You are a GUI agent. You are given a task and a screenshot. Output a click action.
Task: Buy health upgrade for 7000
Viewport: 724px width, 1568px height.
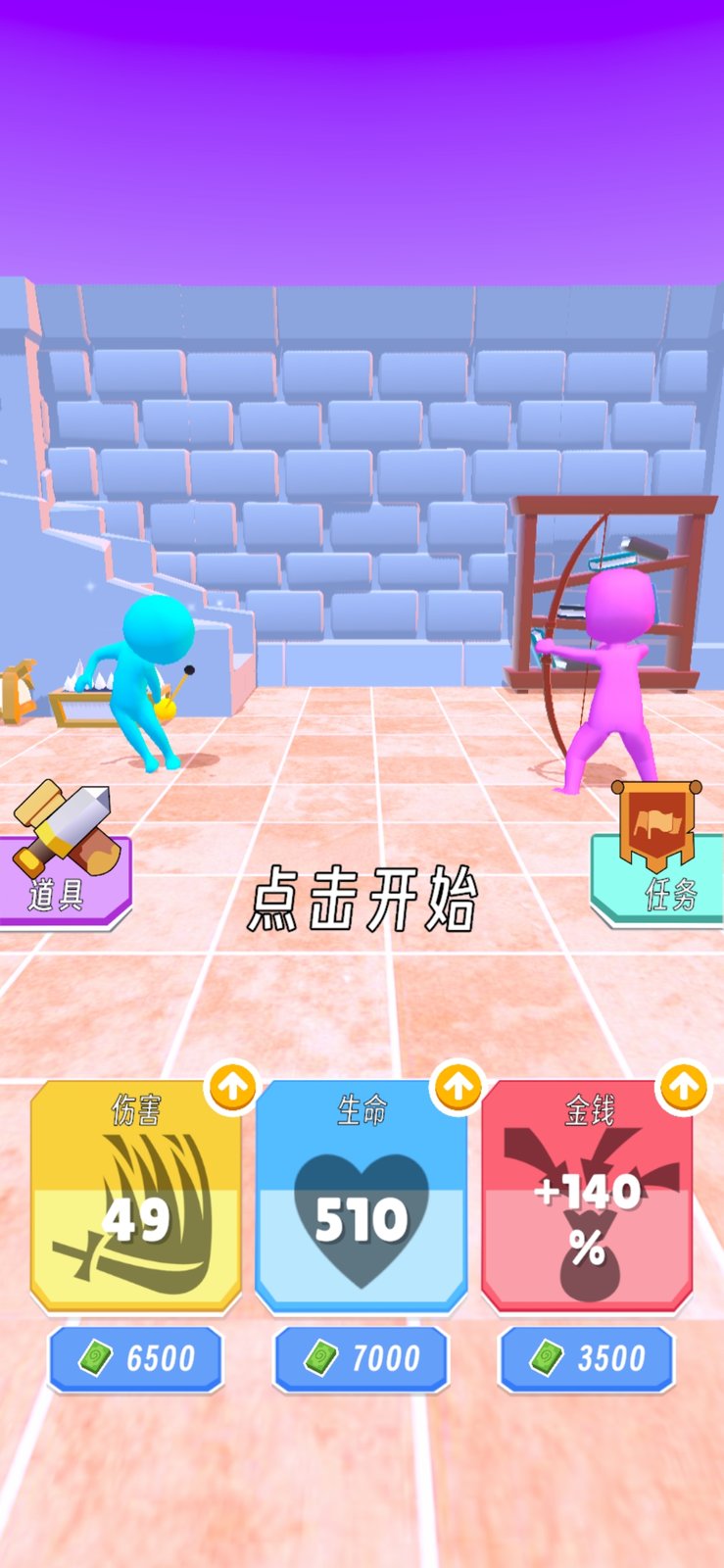click(x=362, y=1358)
